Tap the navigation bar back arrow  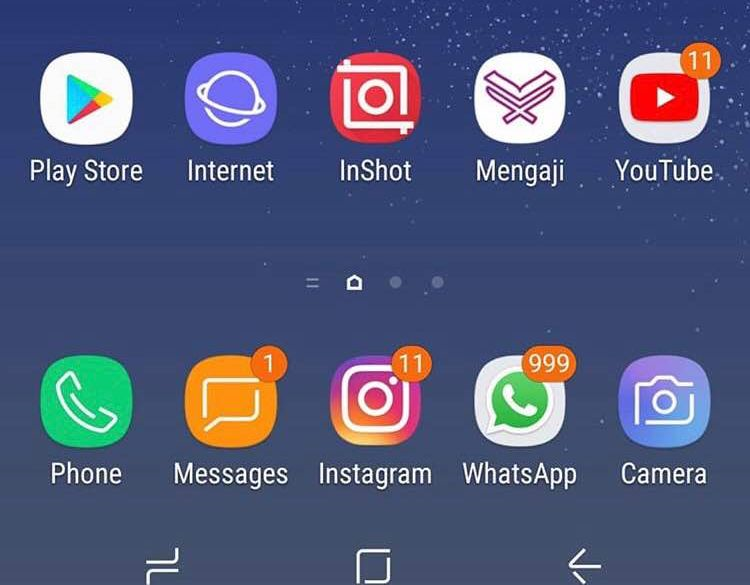point(584,566)
